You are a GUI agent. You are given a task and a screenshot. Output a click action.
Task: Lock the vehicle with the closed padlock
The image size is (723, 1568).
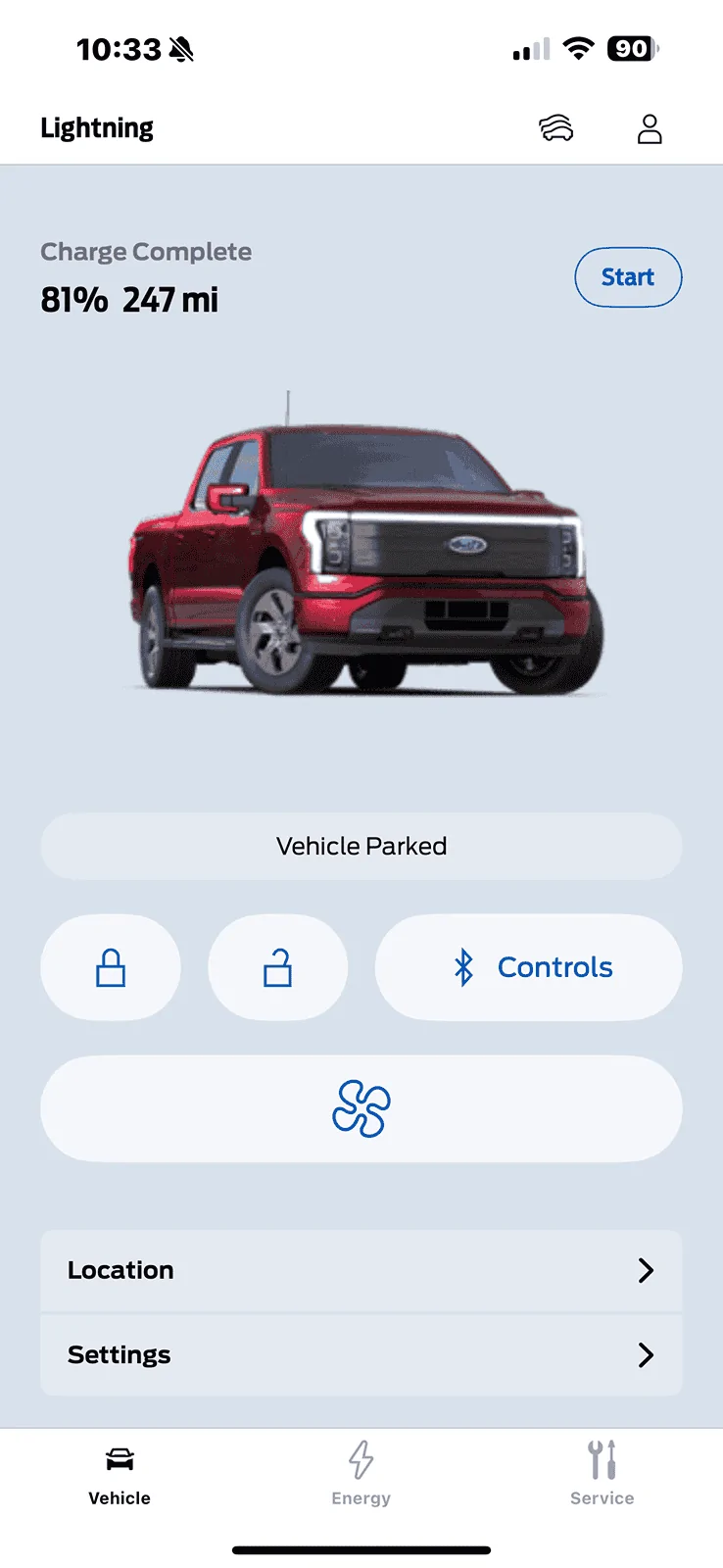pos(111,967)
